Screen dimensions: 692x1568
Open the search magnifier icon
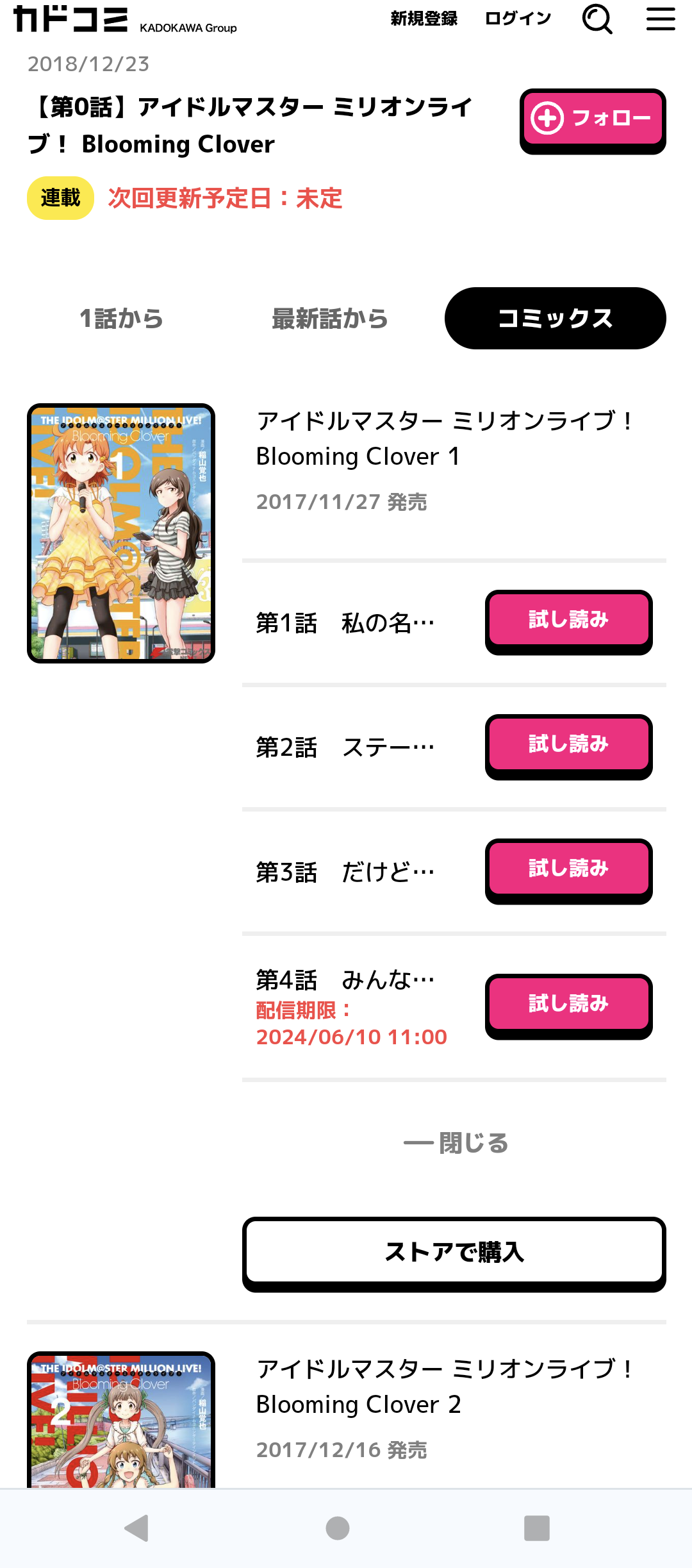[597, 19]
